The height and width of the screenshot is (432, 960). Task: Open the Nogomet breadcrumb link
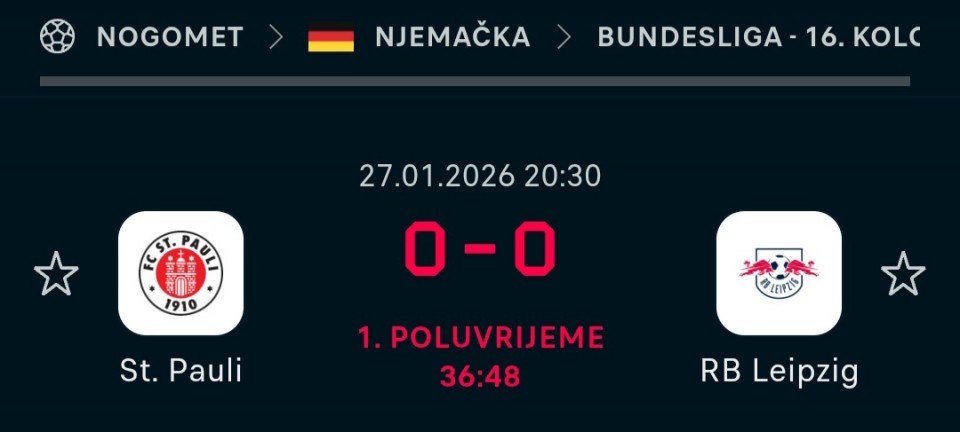169,38
